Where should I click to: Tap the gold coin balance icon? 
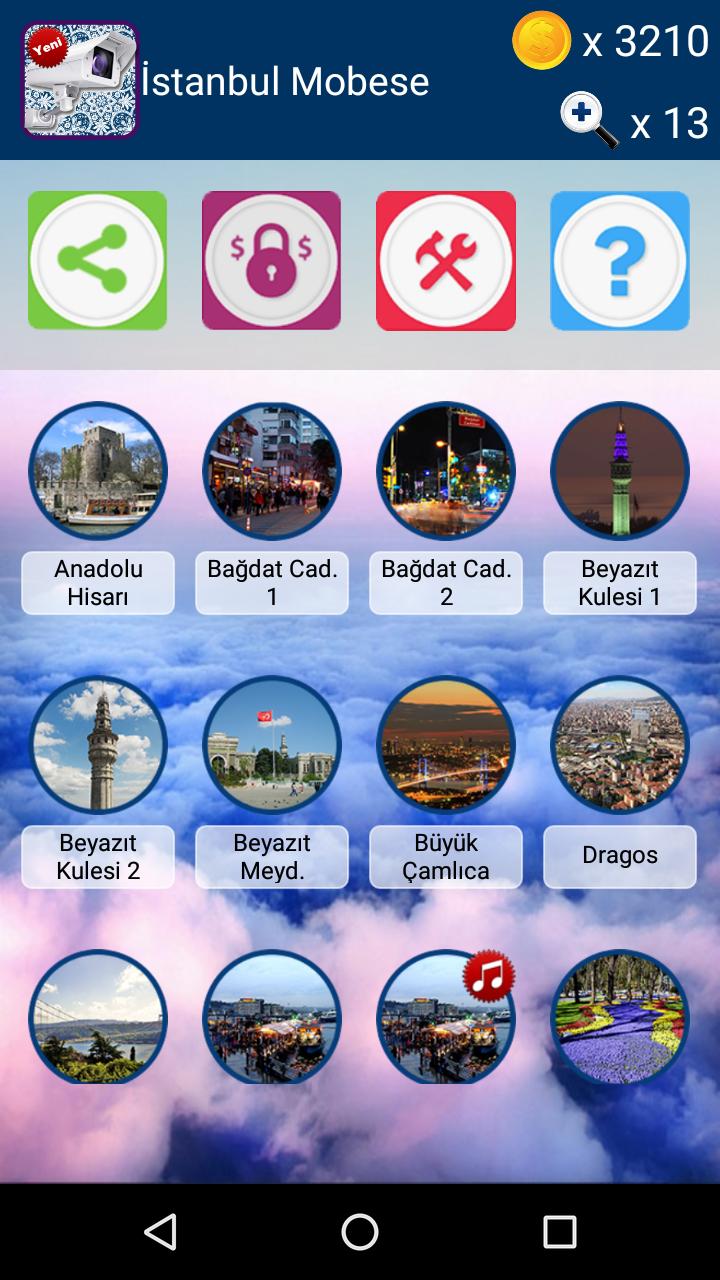(x=541, y=41)
